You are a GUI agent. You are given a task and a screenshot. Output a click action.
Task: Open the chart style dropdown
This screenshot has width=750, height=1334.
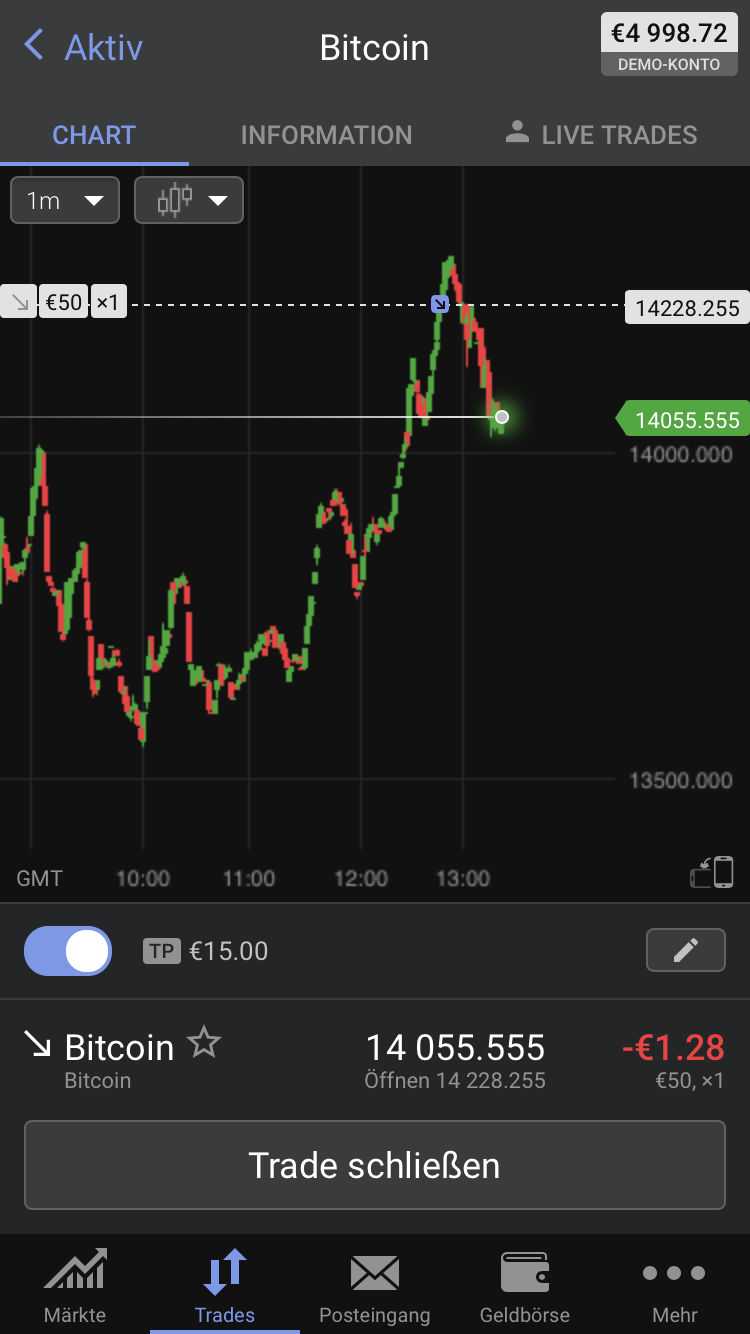pyautogui.click(x=188, y=200)
